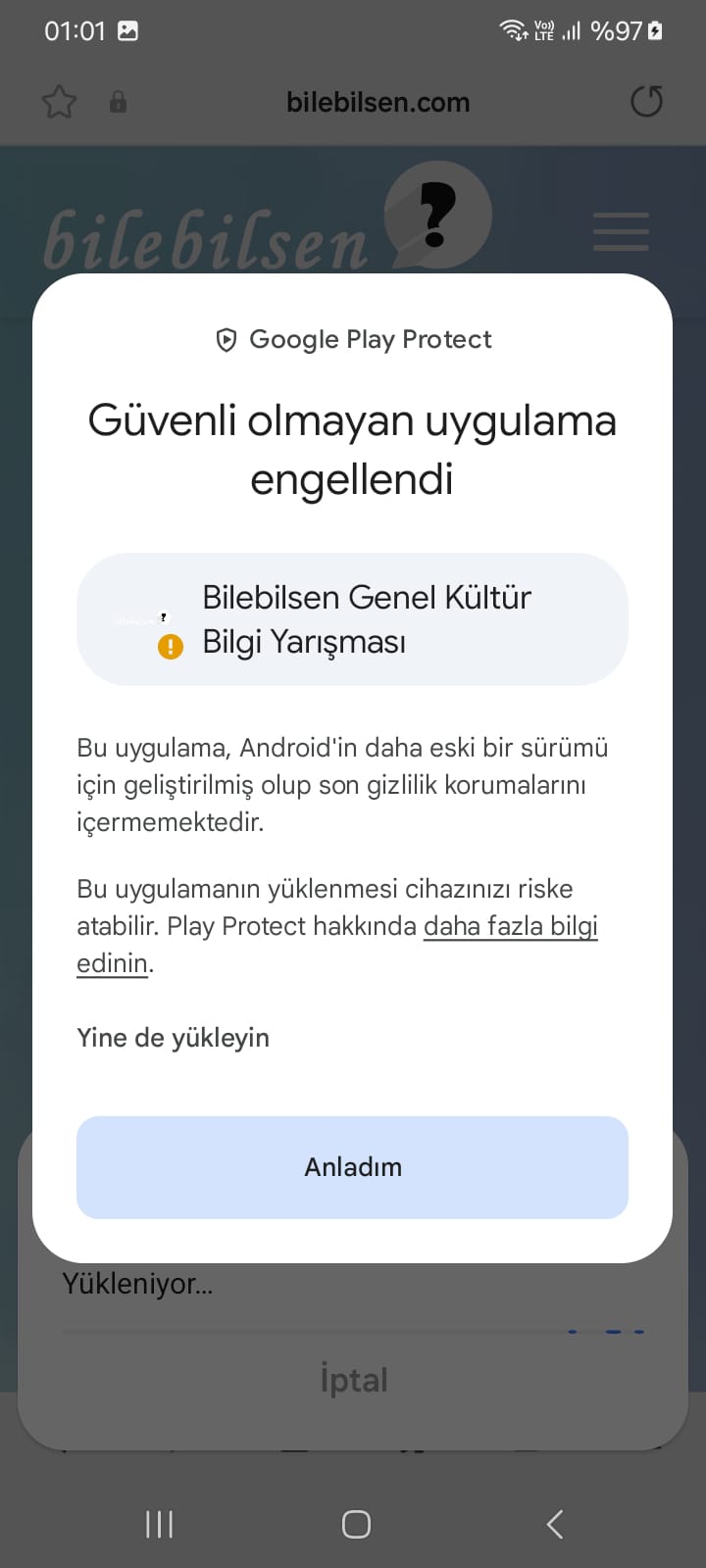This screenshot has width=706, height=1568.
Task: Tap the home key in the navigation bar
Action: pos(355,1524)
